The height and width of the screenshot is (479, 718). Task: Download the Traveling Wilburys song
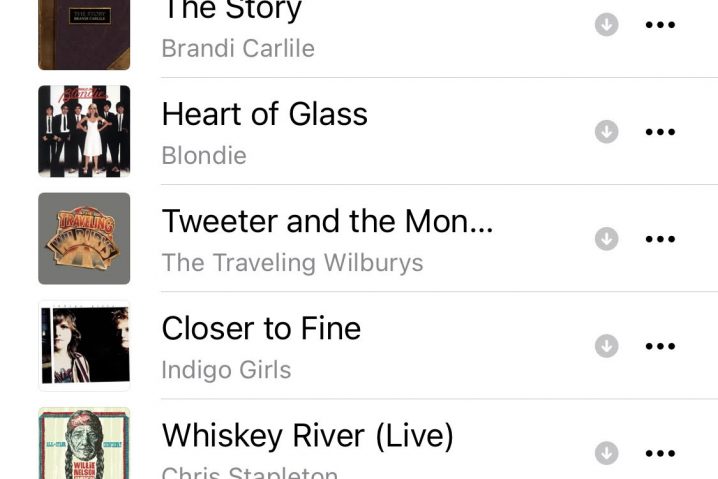click(606, 238)
